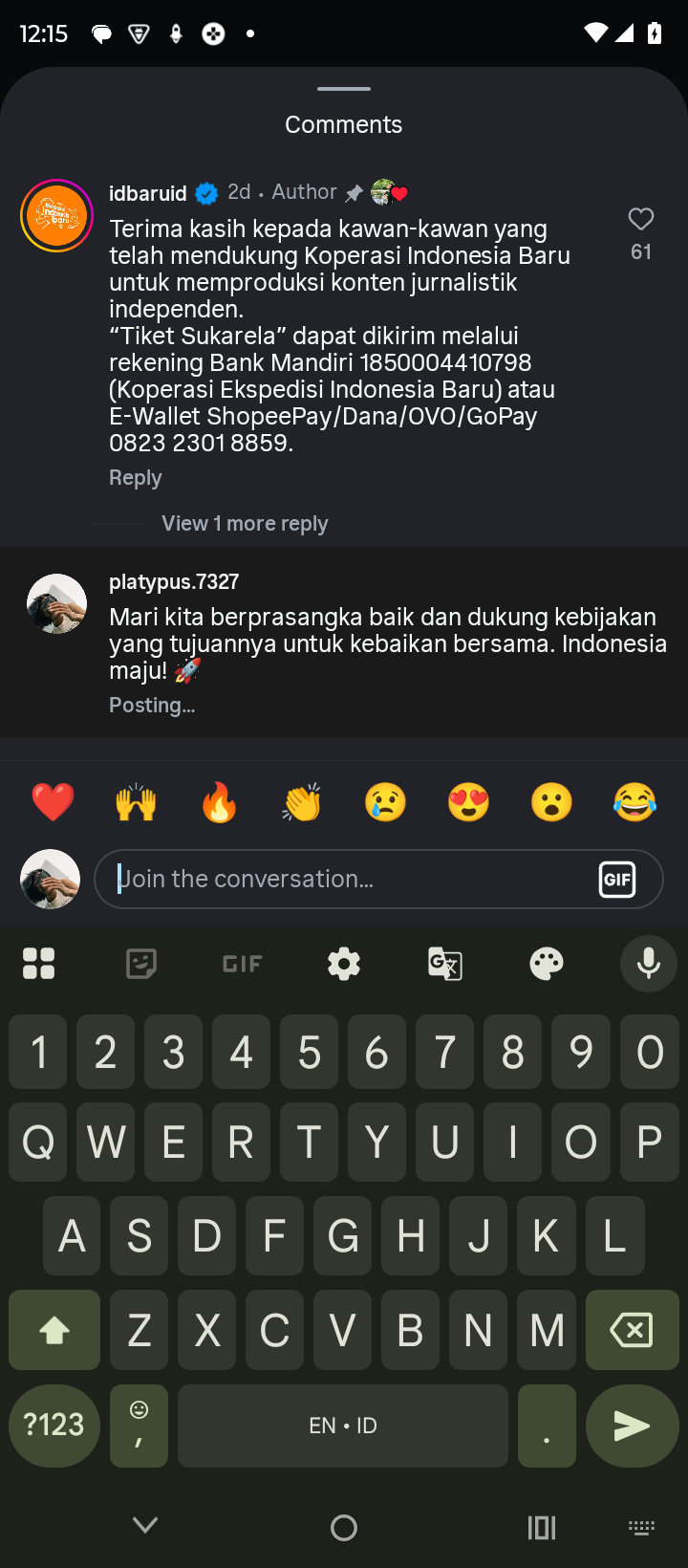Screen dimensions: 688x1568
Task: Add the heart-eyes emoji
Action: pos(468,802)
